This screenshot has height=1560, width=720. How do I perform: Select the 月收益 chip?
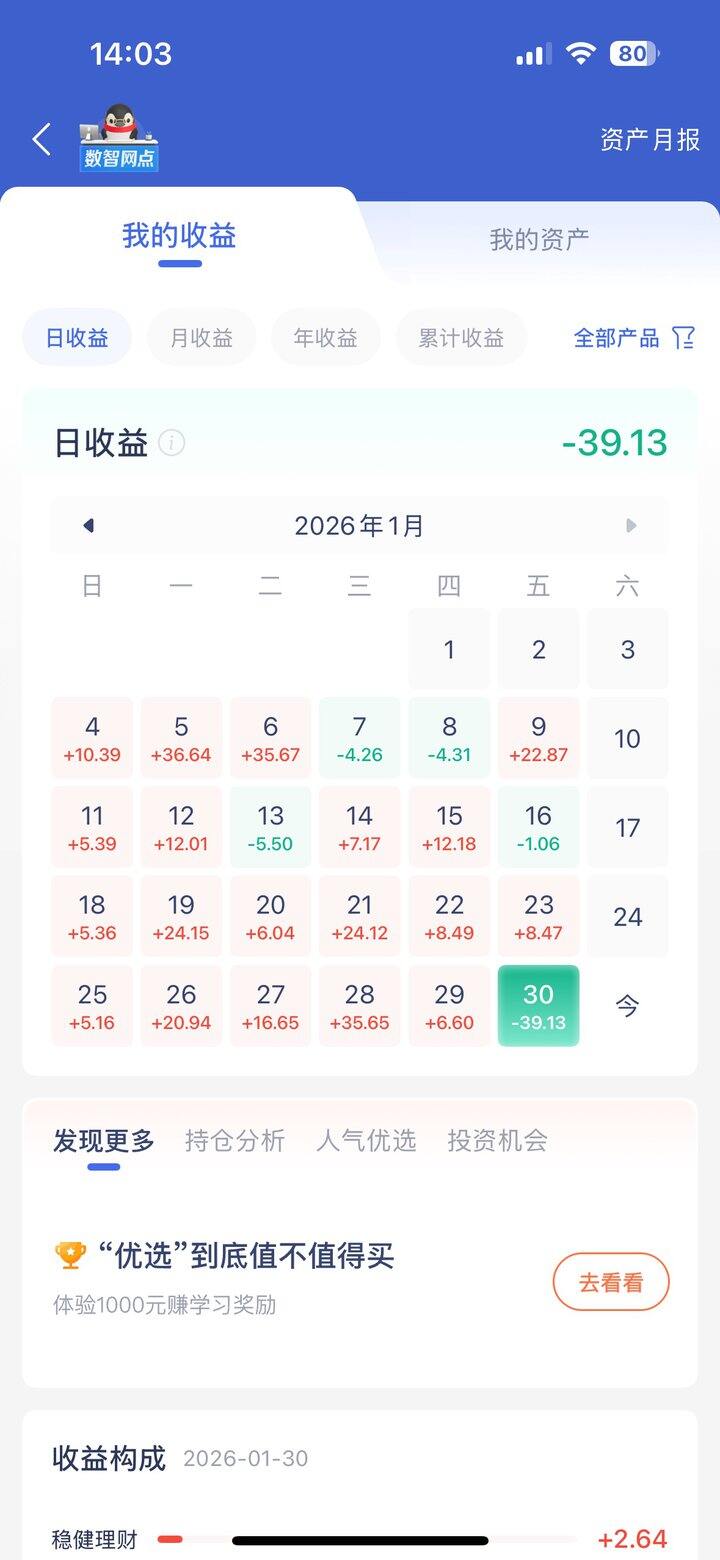click(201, 338)
